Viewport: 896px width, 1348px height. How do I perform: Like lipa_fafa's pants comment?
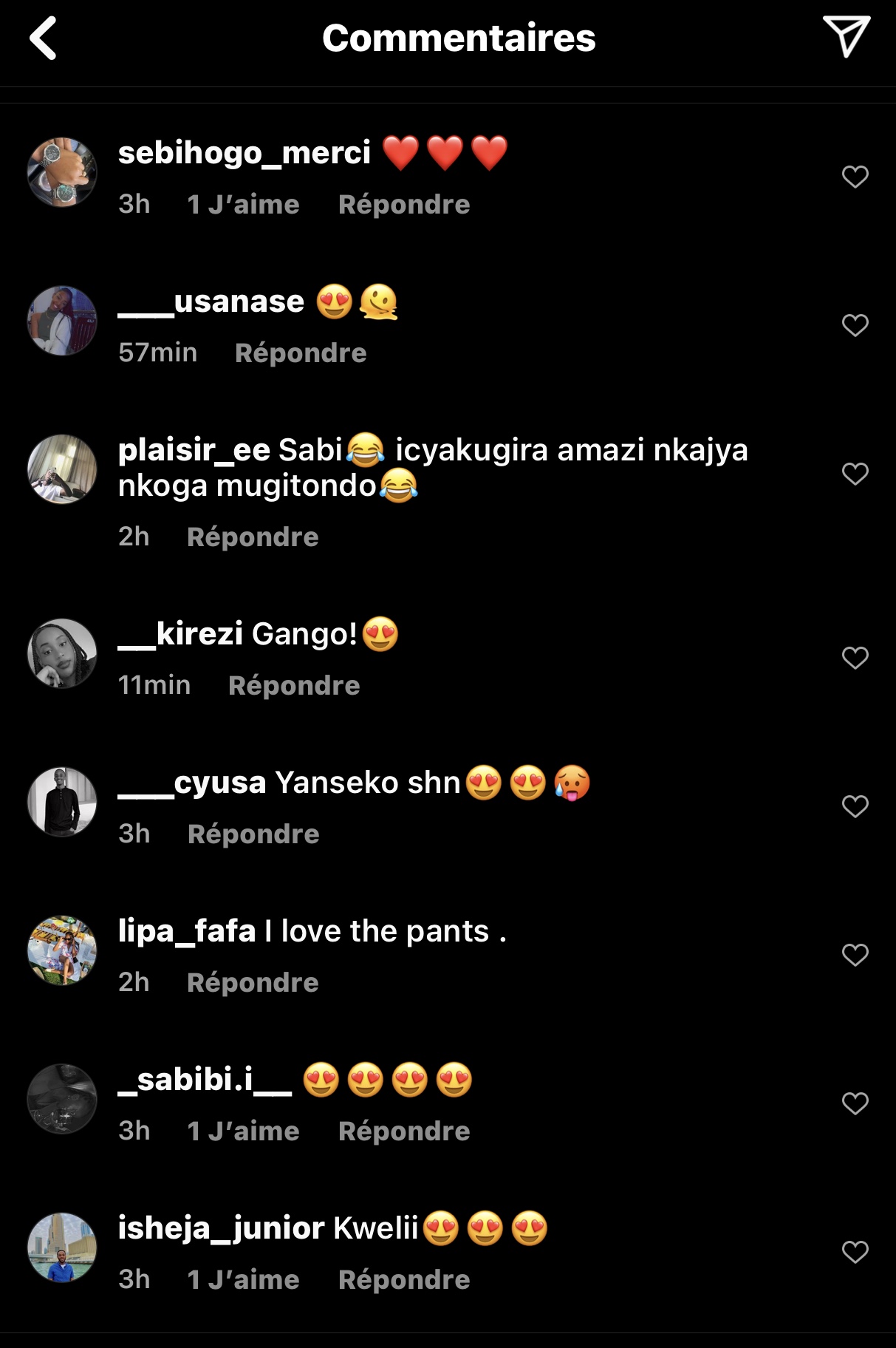click(x=855, y=955)
